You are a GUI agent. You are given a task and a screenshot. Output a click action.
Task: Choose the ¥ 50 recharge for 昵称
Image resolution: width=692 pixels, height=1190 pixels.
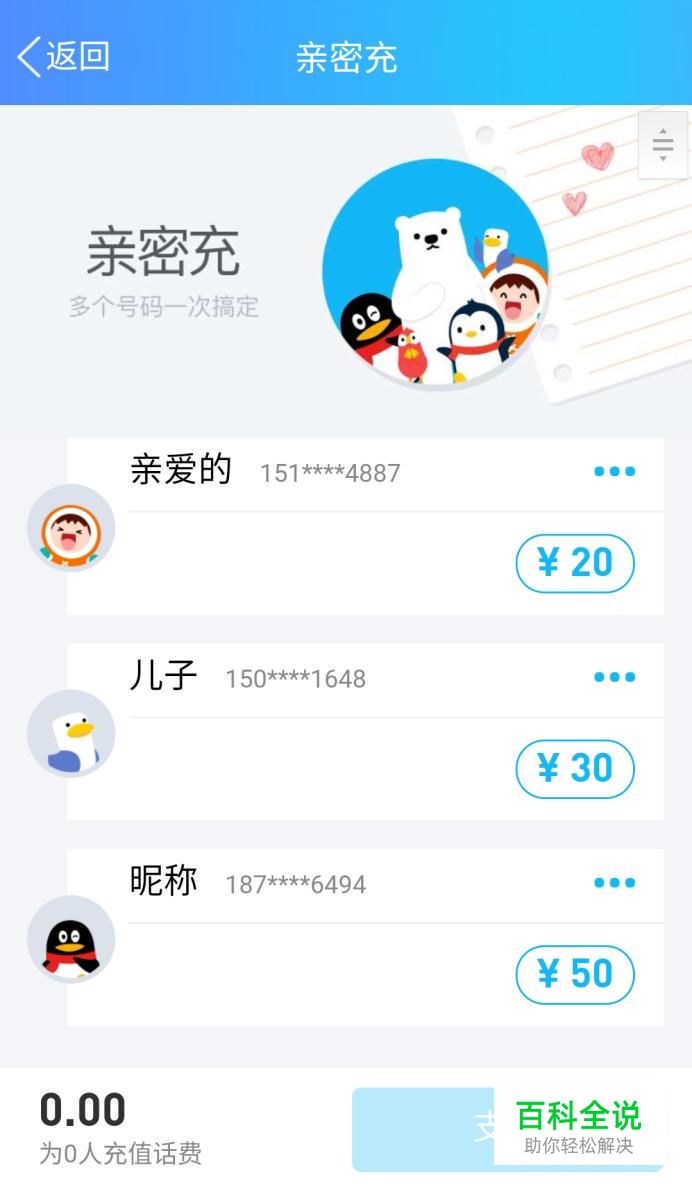[575, 974]
